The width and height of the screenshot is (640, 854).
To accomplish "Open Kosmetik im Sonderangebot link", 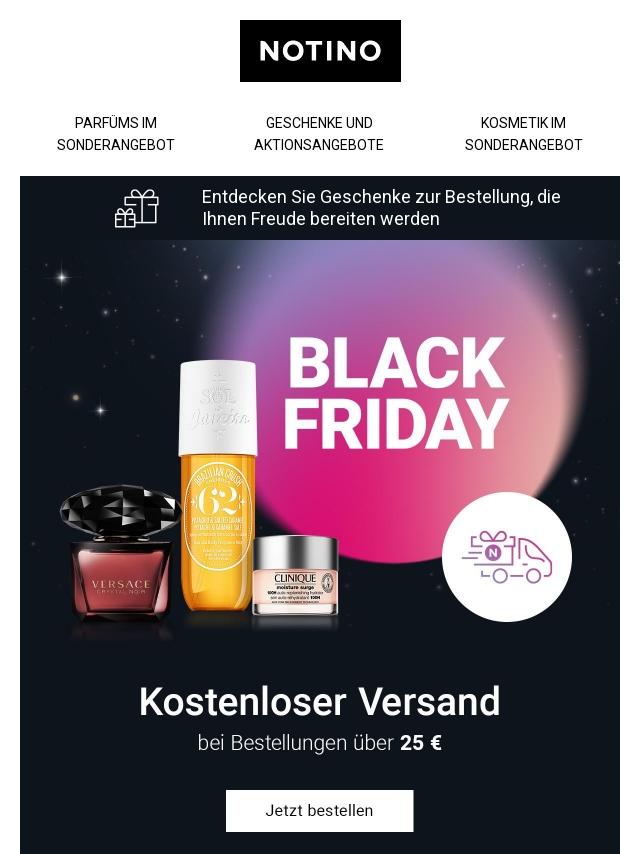I will 523,134.
